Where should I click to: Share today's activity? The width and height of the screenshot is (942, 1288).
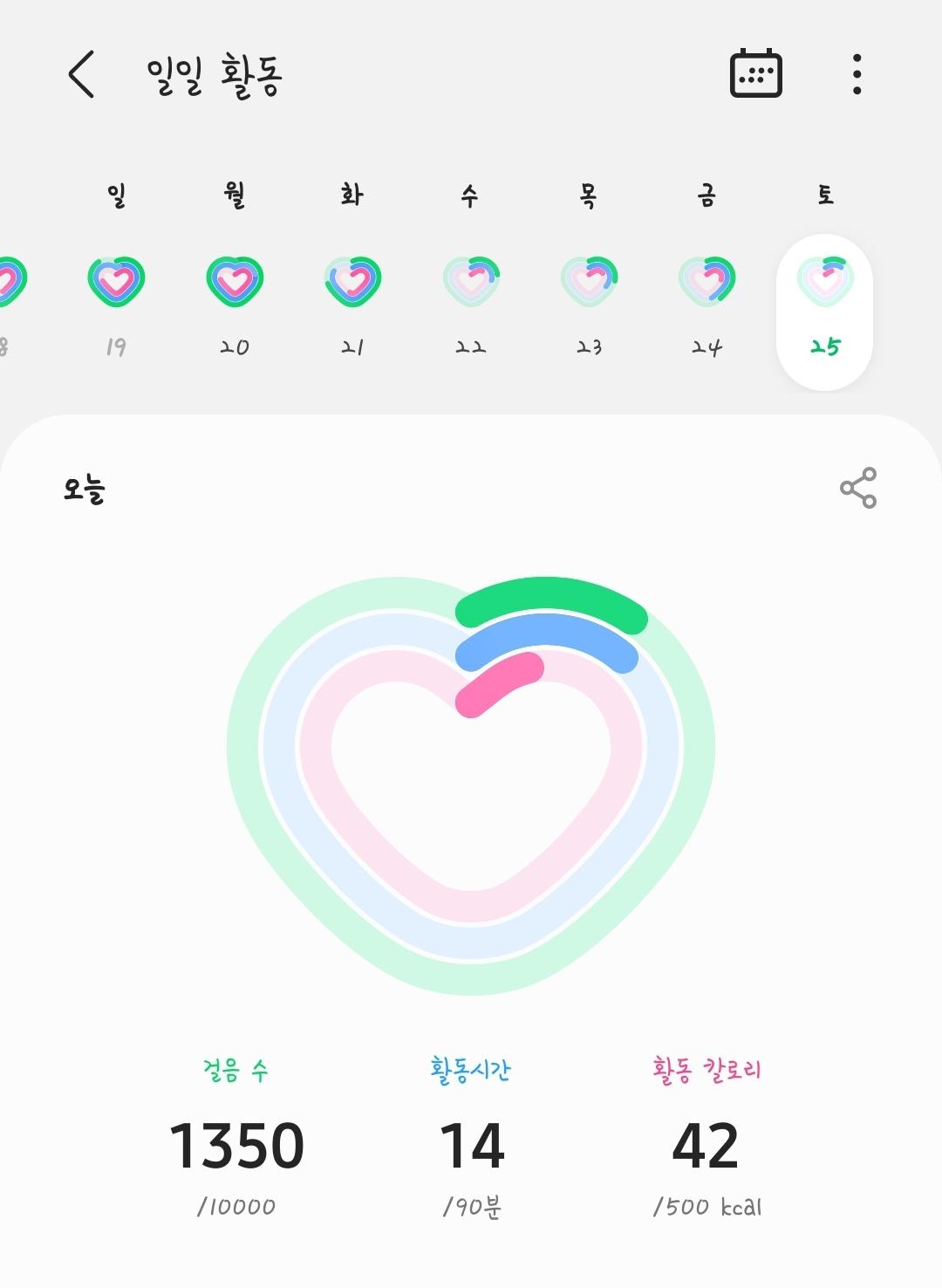(x=857, y=488)
